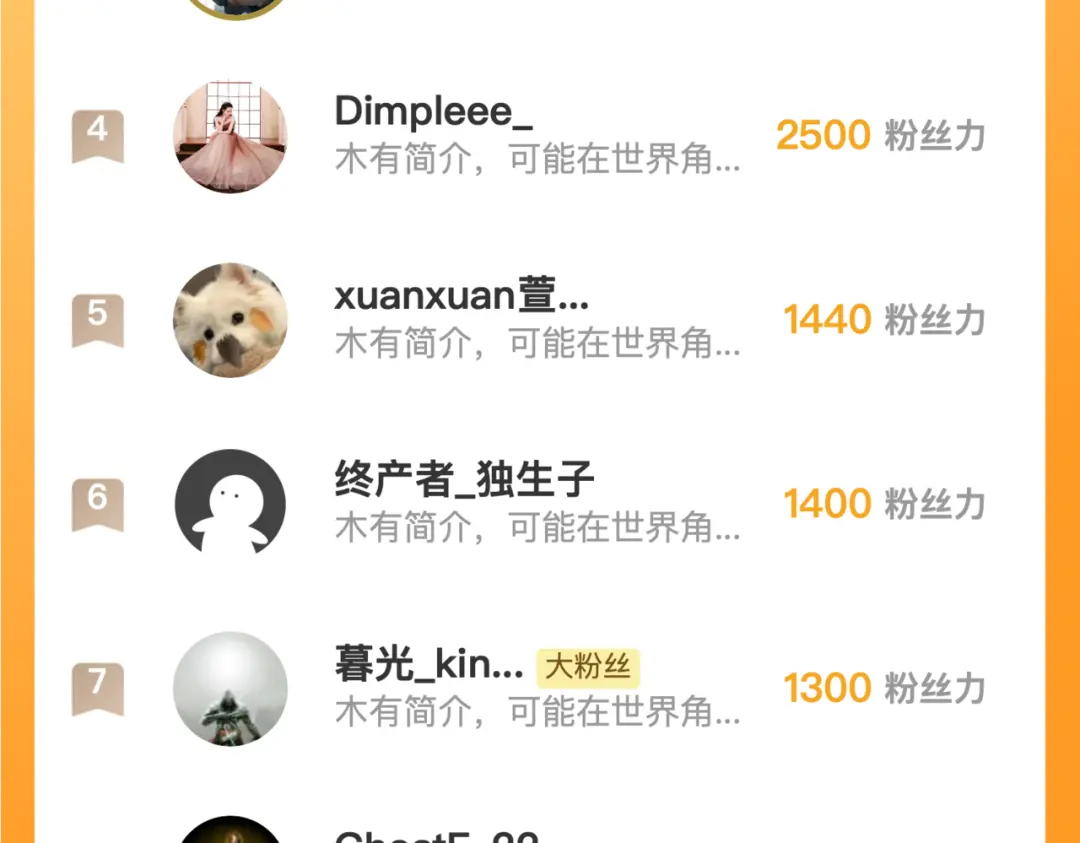Screen dimensions: 1080x843
Task: View 终产者_独生子's profile row
Action: click(537, 504)
